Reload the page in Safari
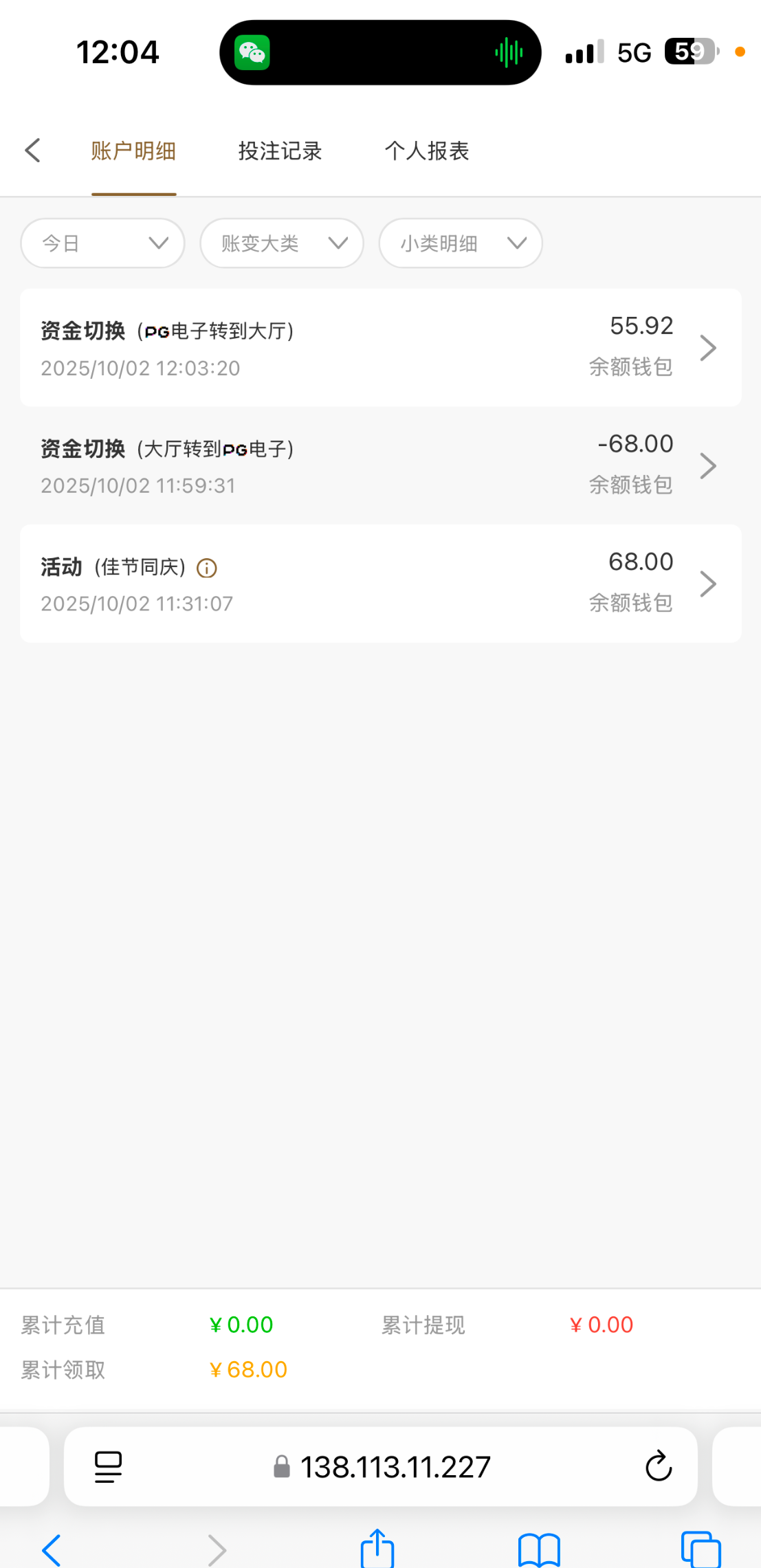Viewport: 761px width, 1568px height. tap(658, 1467)
